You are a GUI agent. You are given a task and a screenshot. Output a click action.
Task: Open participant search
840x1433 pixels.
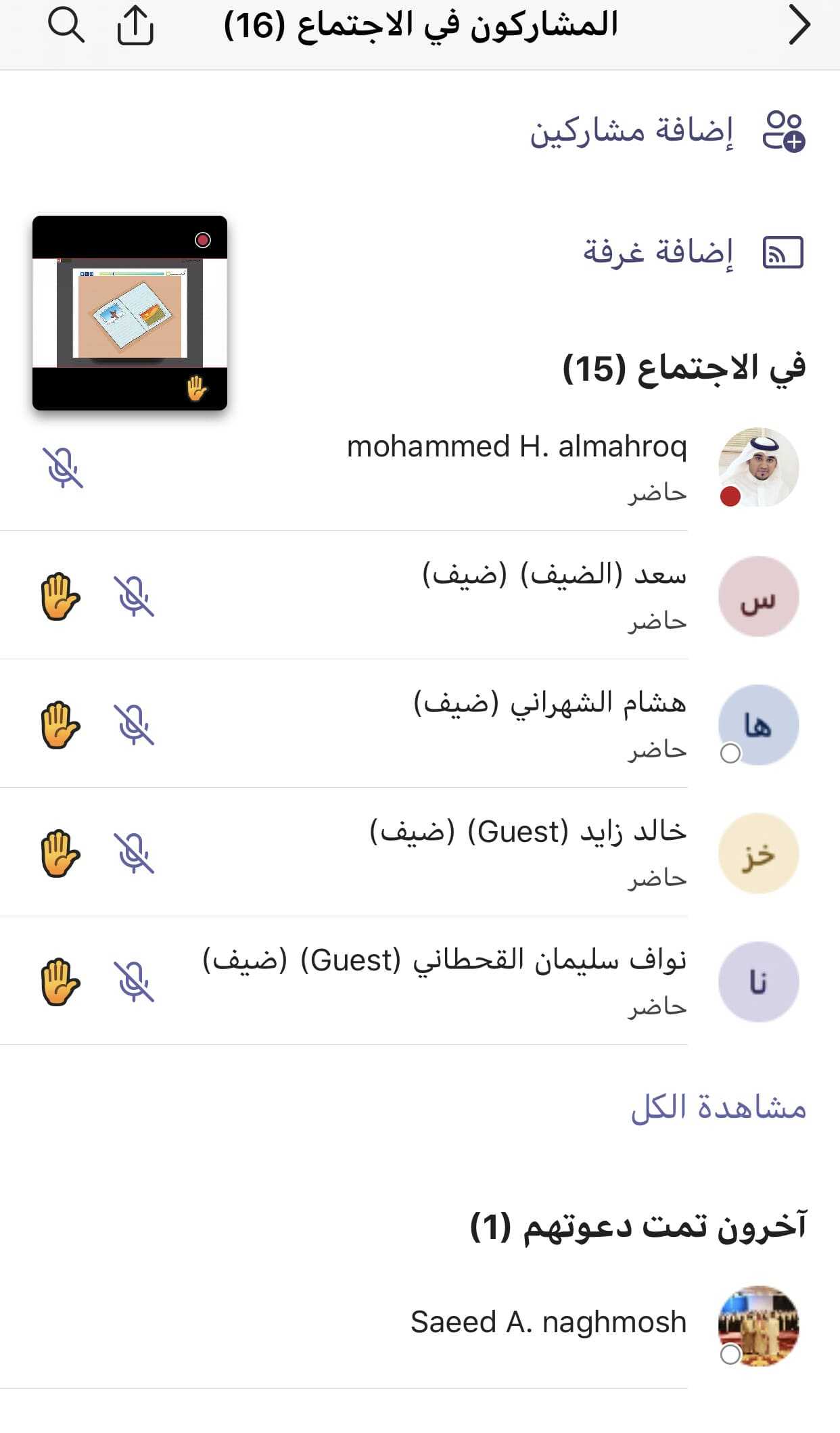(x=66, y=26)
